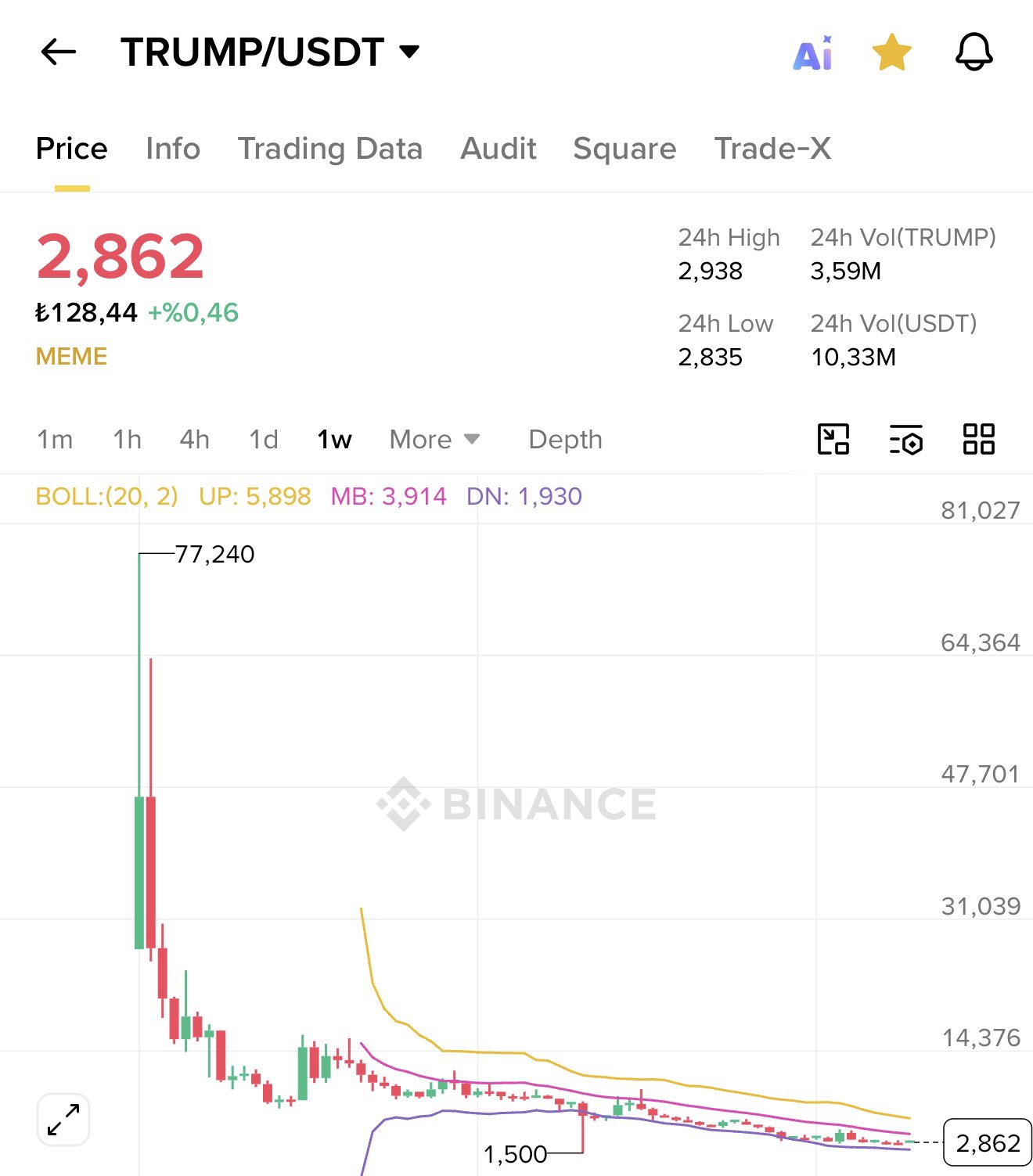Open the TRUMP/USDT pair selector dropdown
Viewport: 1033px width, 1176px height.
[409, 52]
